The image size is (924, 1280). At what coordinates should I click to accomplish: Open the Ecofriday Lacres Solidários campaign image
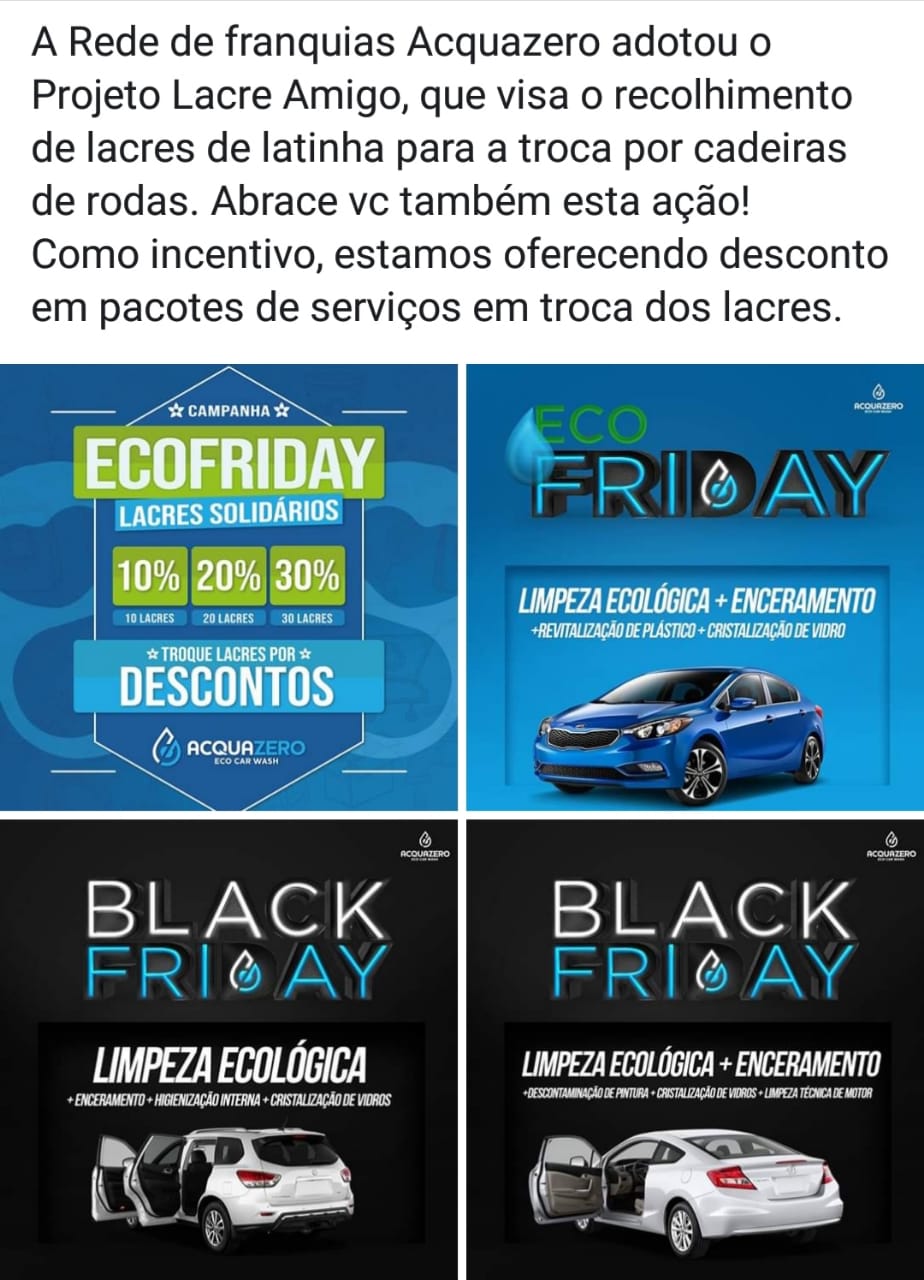tap(228, 588)
